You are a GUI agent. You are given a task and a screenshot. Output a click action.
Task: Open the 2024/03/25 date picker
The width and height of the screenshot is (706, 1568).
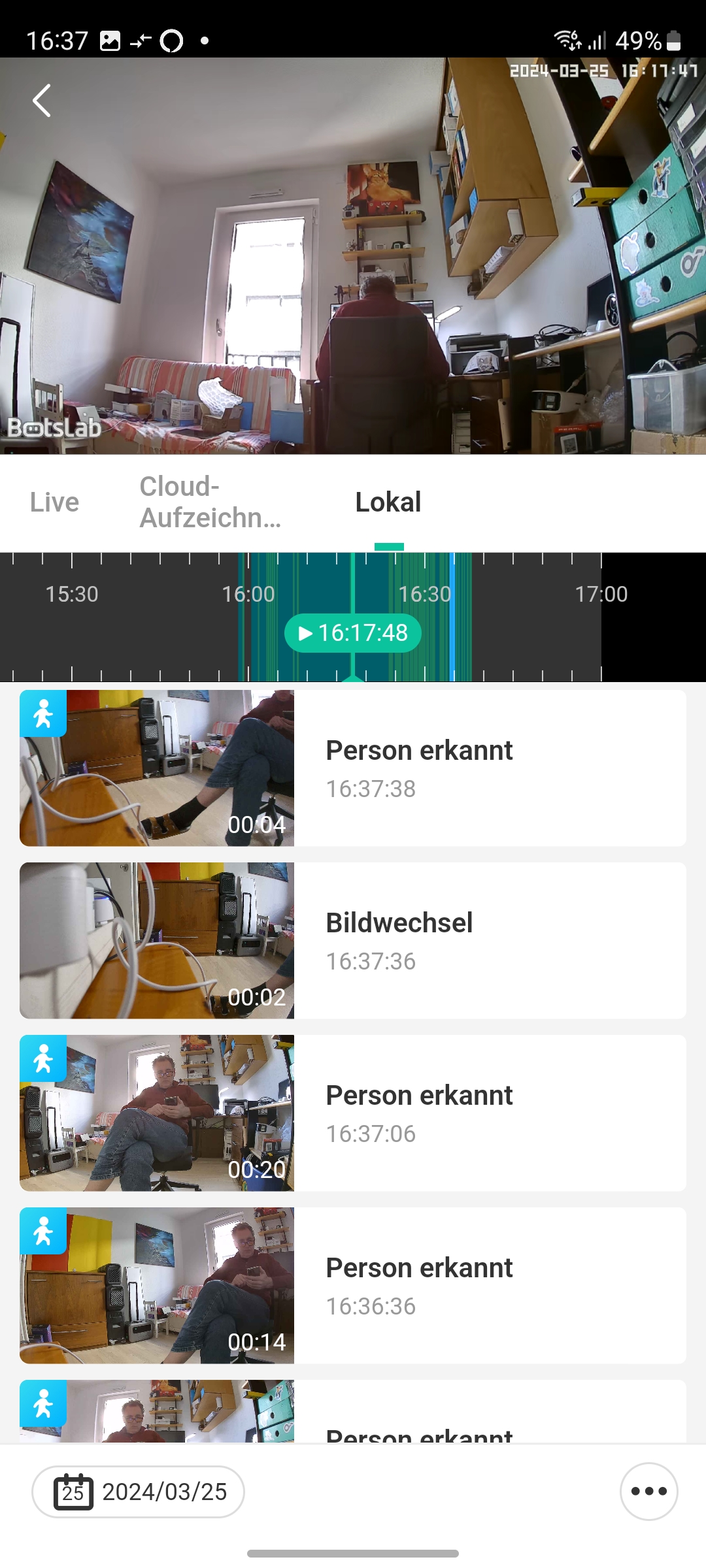pyautogui.click(x=139, y=1492)
